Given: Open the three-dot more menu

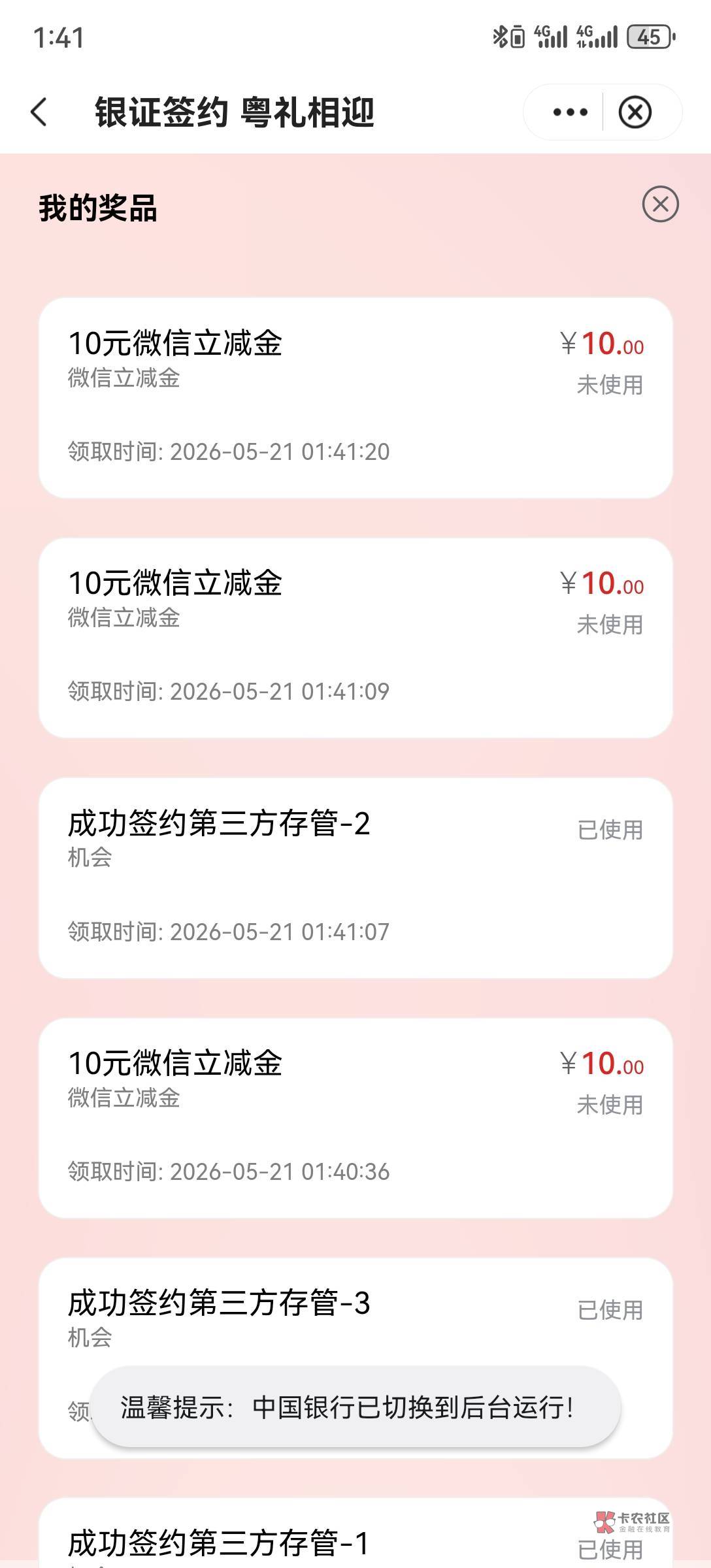Looking at the screenshot, I should coord(570,112).
